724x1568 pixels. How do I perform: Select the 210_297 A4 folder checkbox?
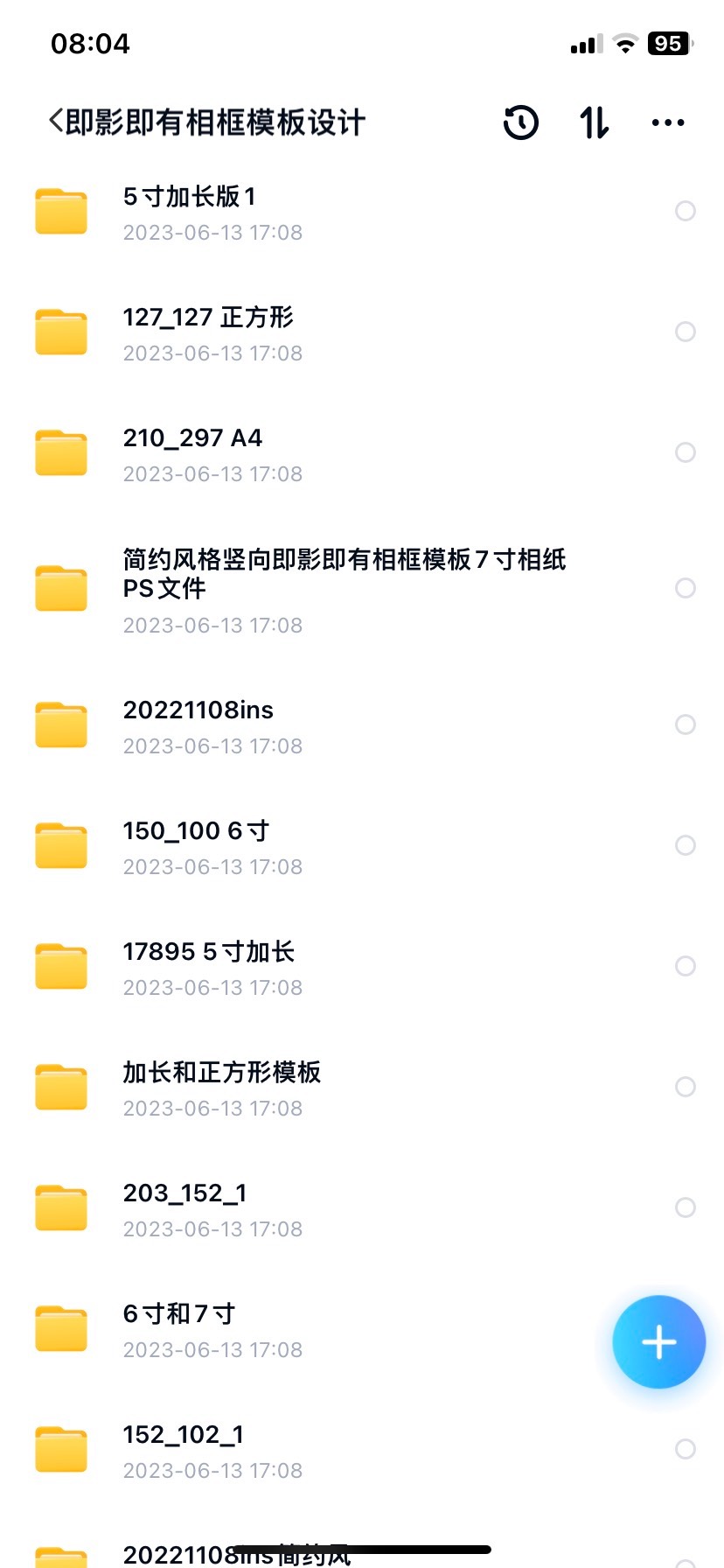(x=686, y=452)
